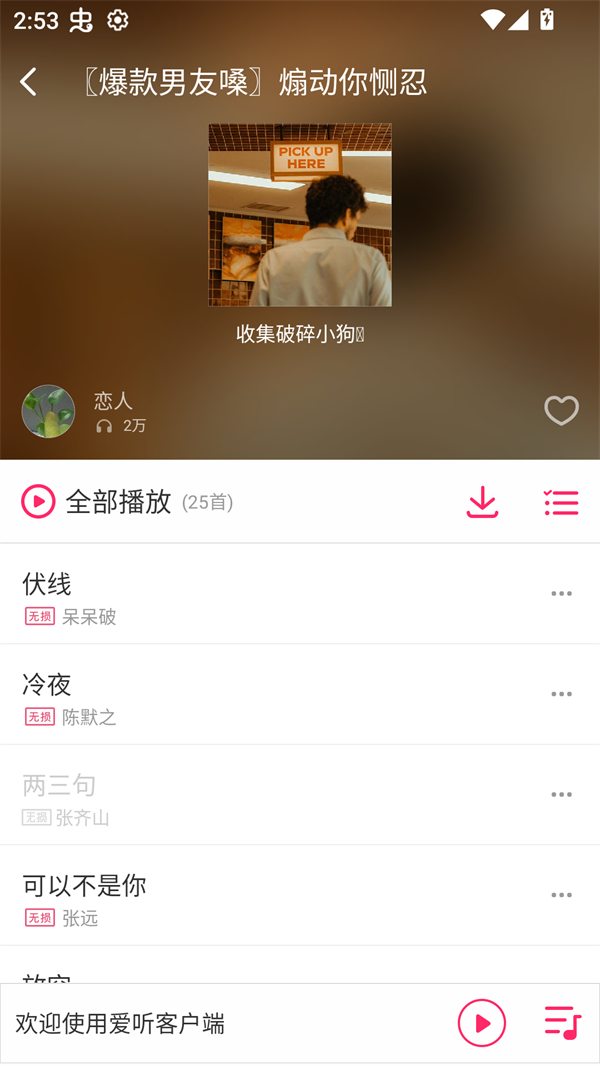Image resolution: width=600 pixels, height=1066 pixels.
Task: Favorite this playlist with the heart
Action: 561,411
